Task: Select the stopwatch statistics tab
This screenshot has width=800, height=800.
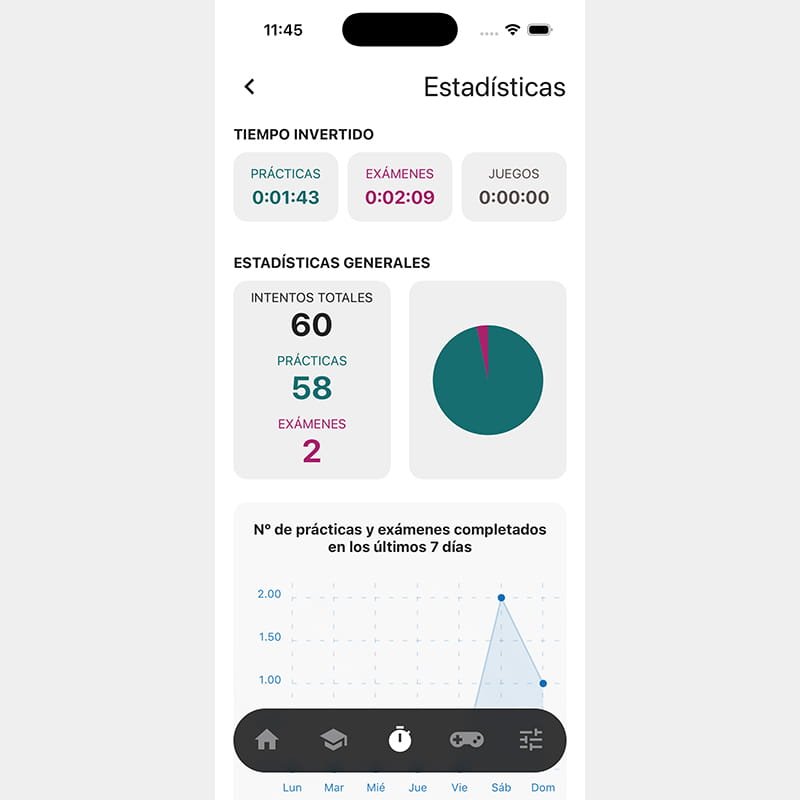Action: pos(400,740)
